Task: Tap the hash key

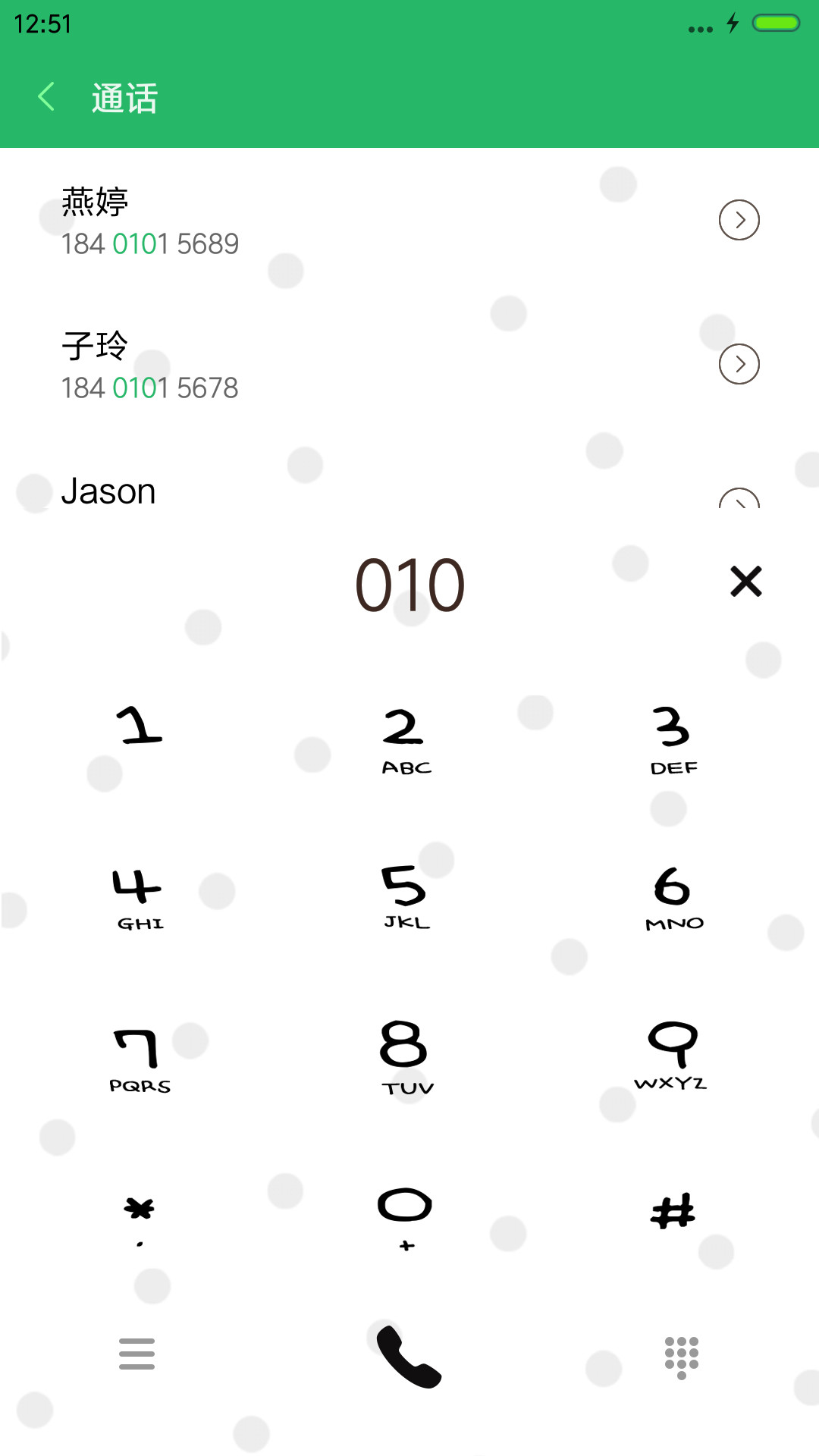Action: [x=673, y=1211]
